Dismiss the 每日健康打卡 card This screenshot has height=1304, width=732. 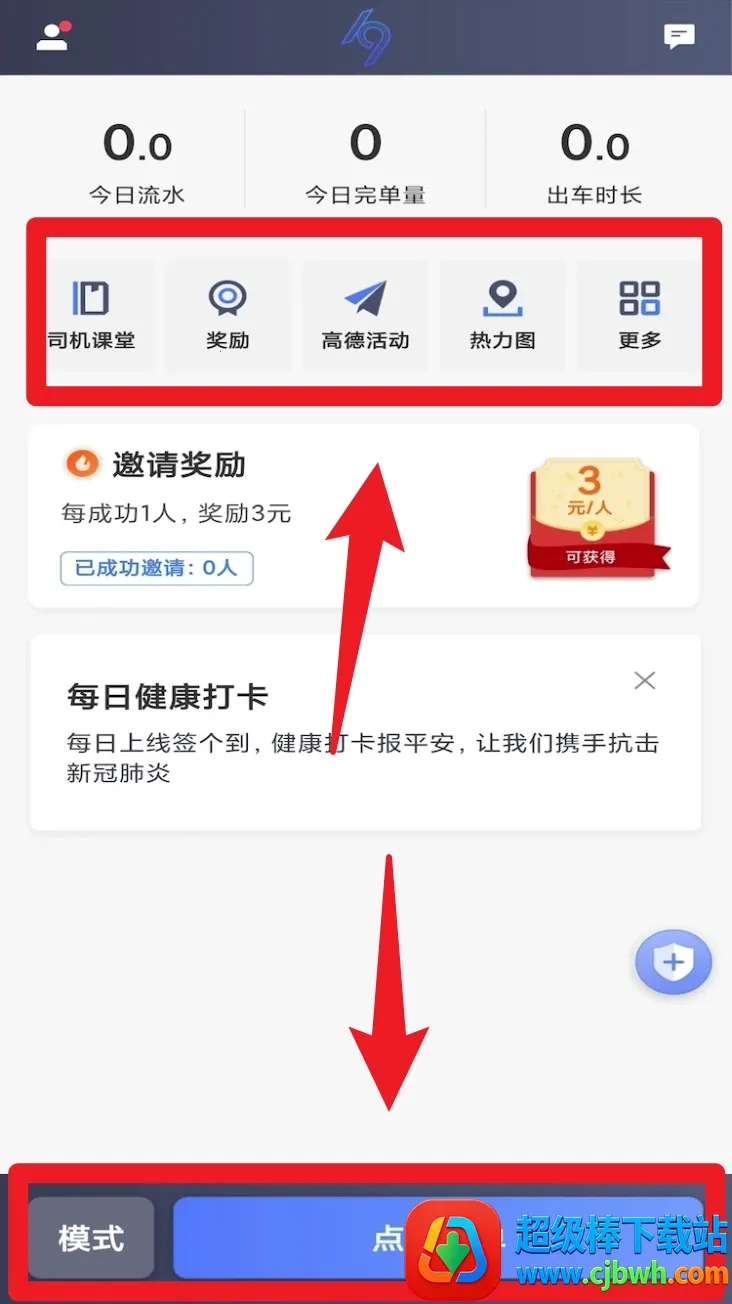tap(645, 681)
